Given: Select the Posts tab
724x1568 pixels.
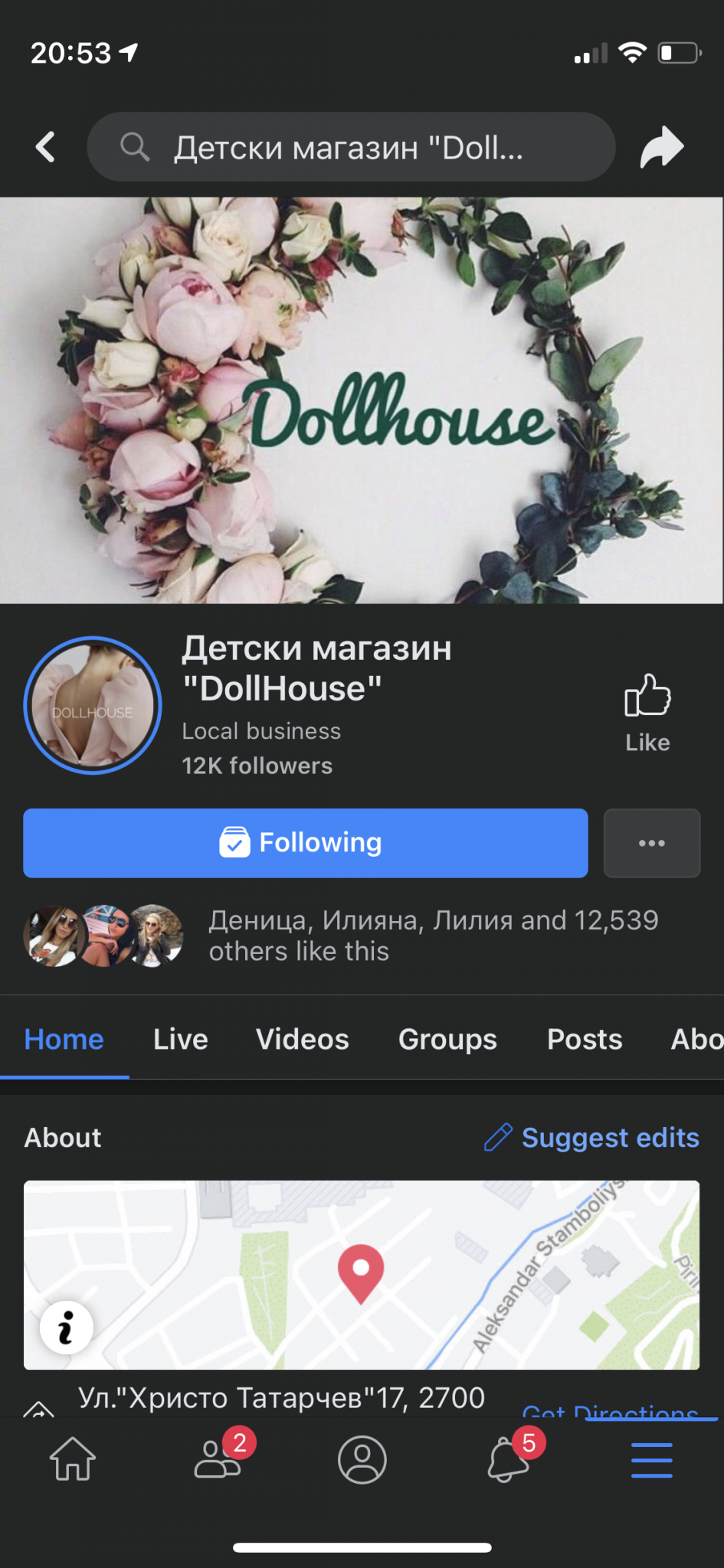Looking at the screenshot, I should click(x=585, y=1039).
